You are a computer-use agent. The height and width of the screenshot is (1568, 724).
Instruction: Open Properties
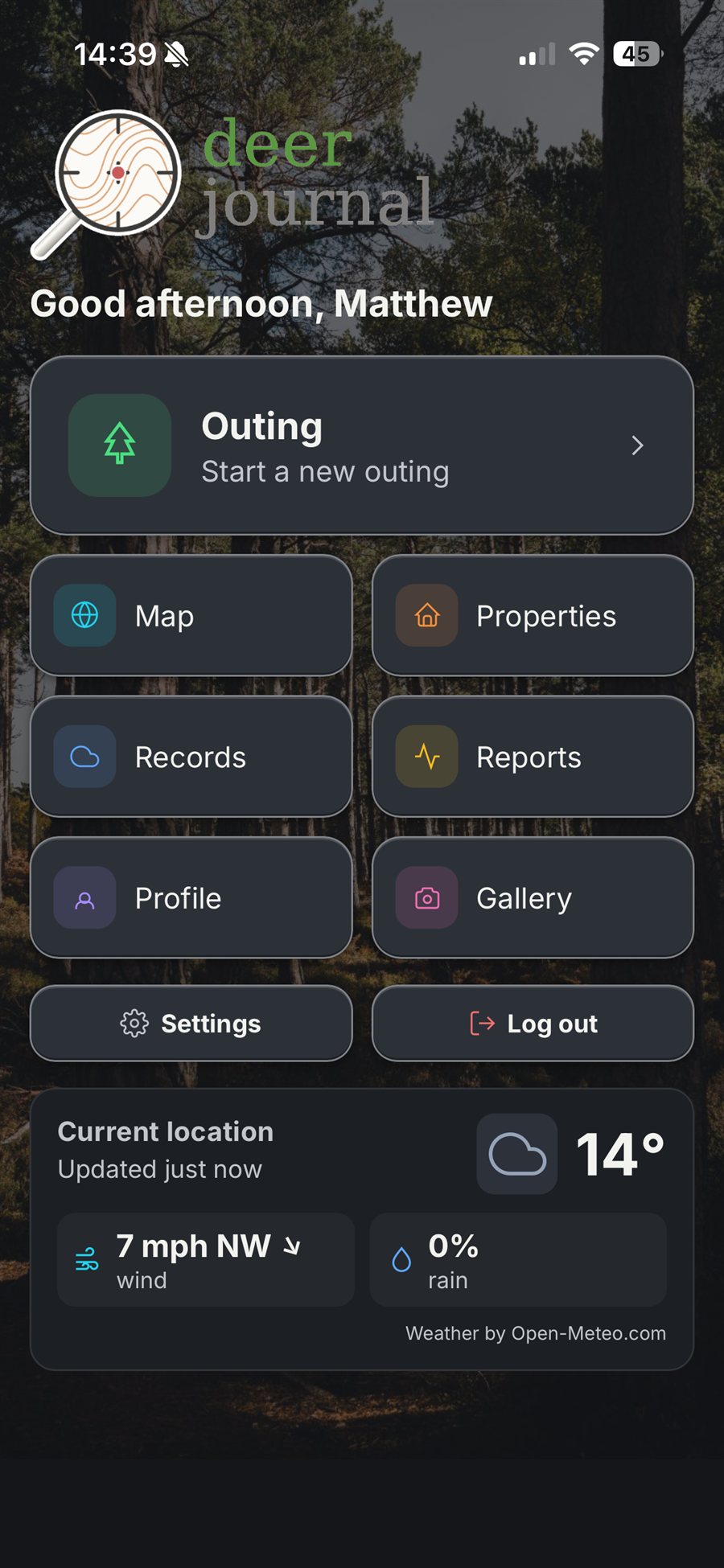tap(533, 615)
